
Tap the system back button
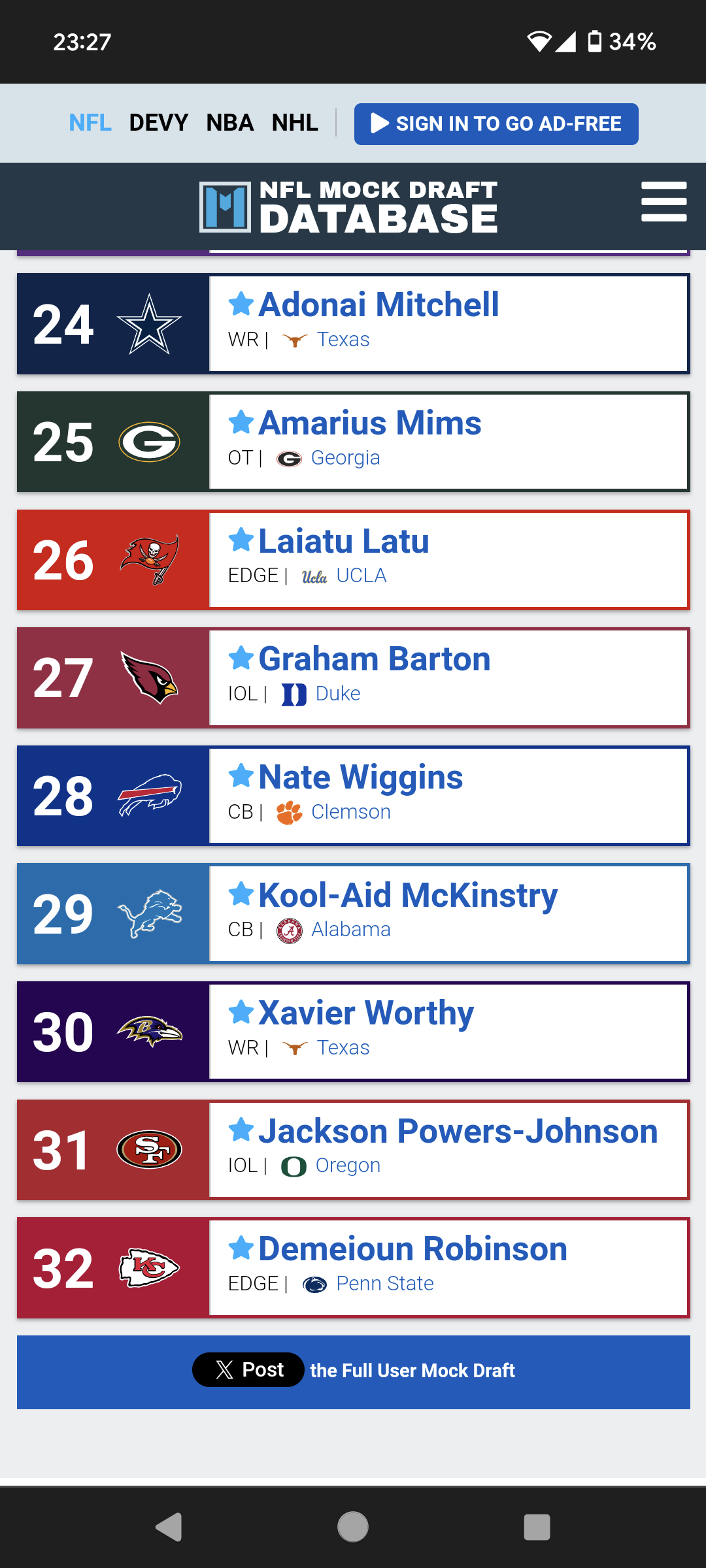(169, 1527)
